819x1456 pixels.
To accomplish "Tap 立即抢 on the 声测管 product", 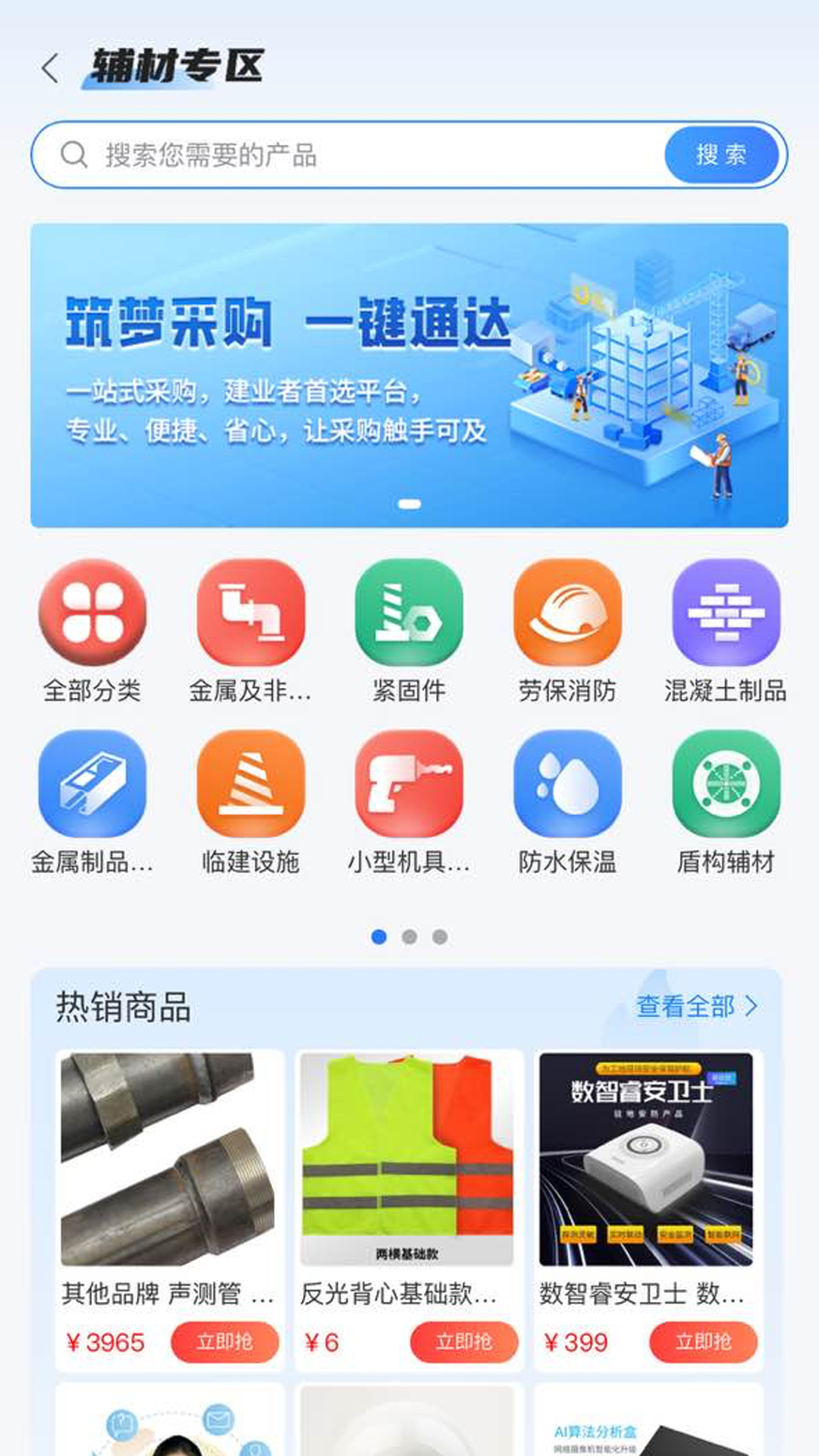I will coord(224,1341).
